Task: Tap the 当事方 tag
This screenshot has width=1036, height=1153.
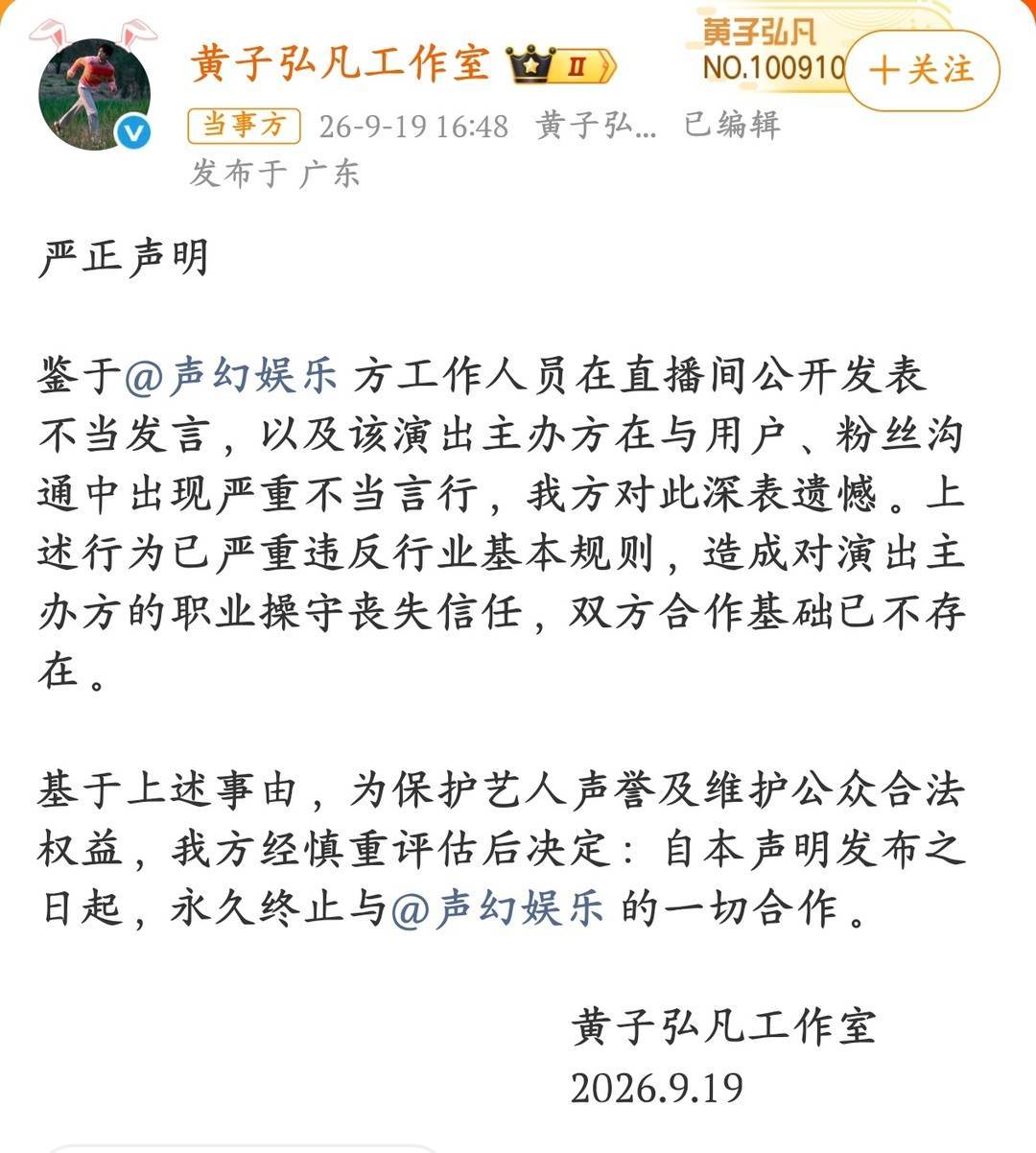Action: 245,125
